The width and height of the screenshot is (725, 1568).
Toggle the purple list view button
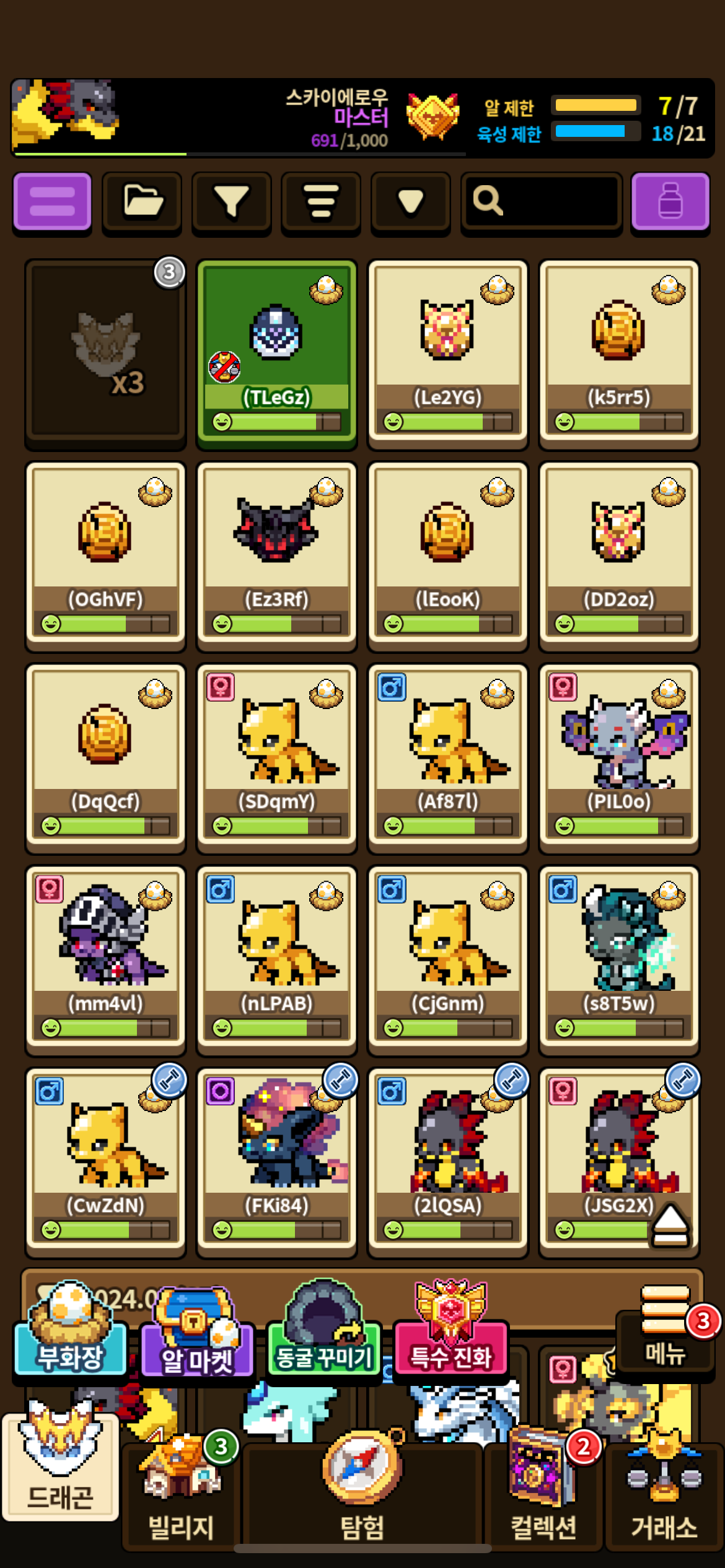[x=53, y=202]
